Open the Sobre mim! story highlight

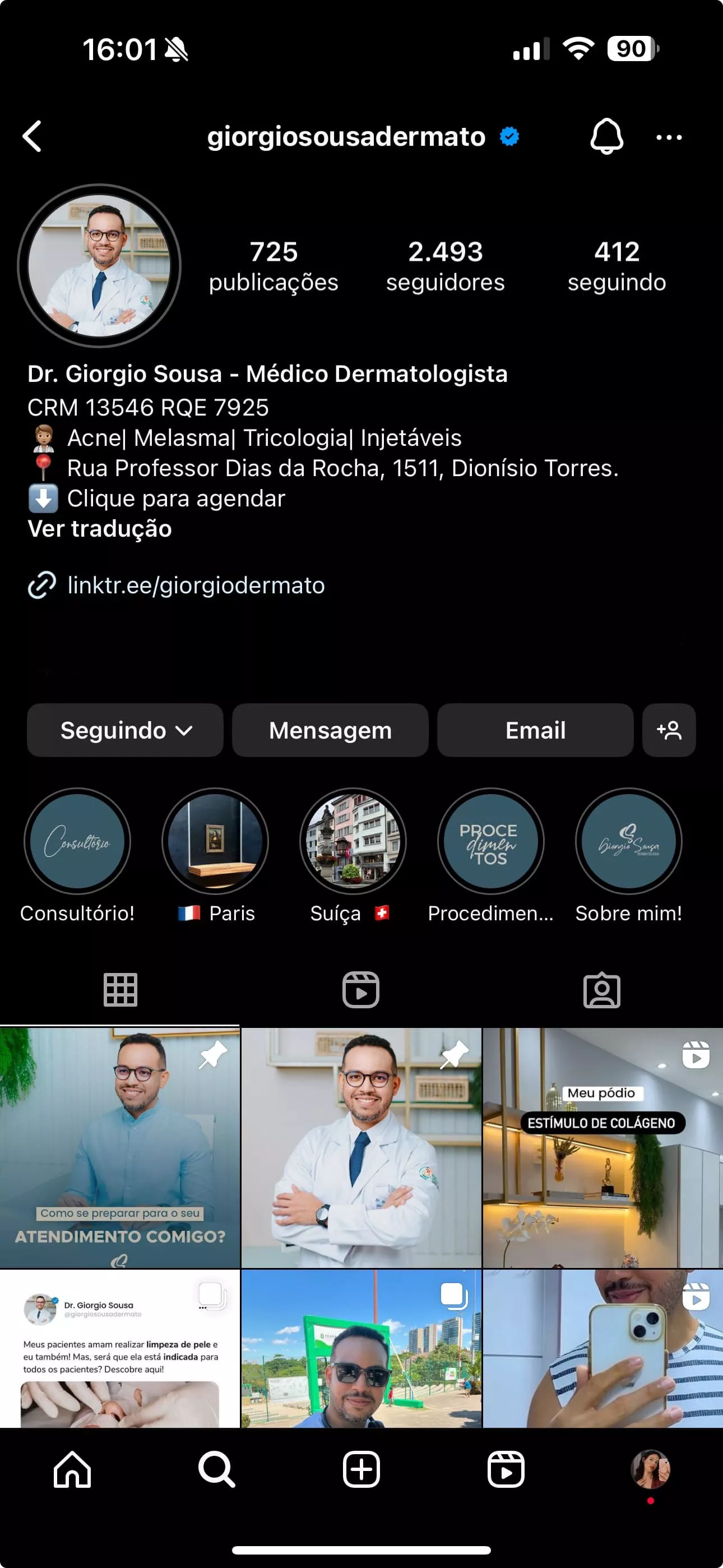(x=628, y=841)
